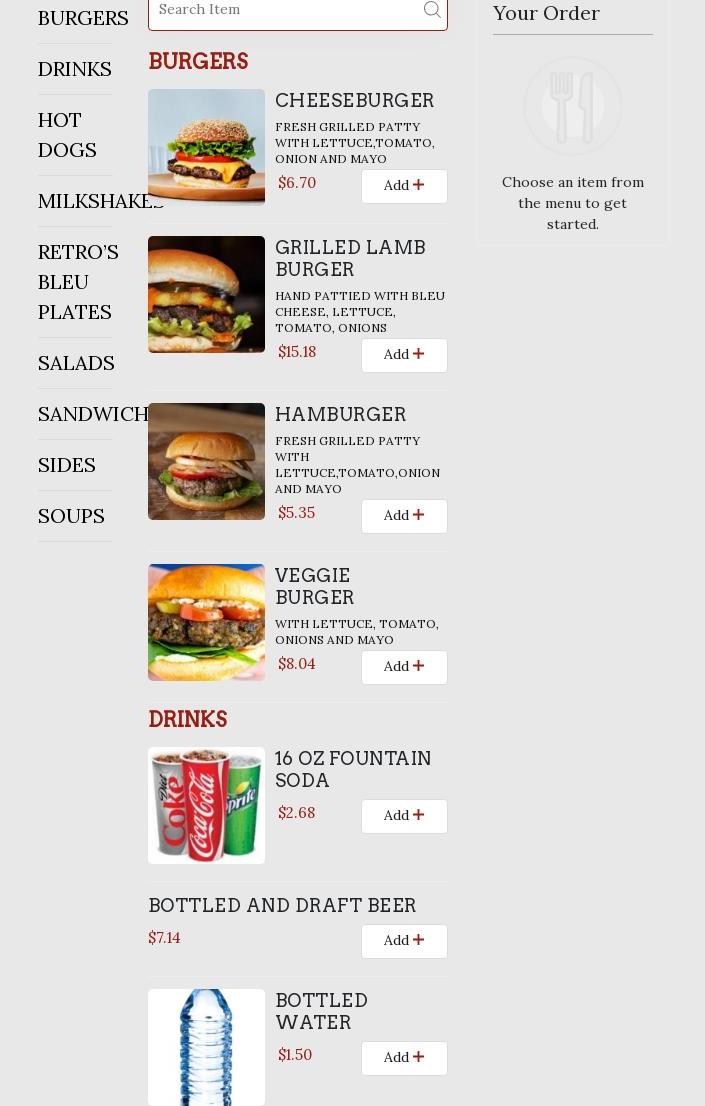View the Veggie Burger photo
The image size is (705, 1106).
pos(206,623)
